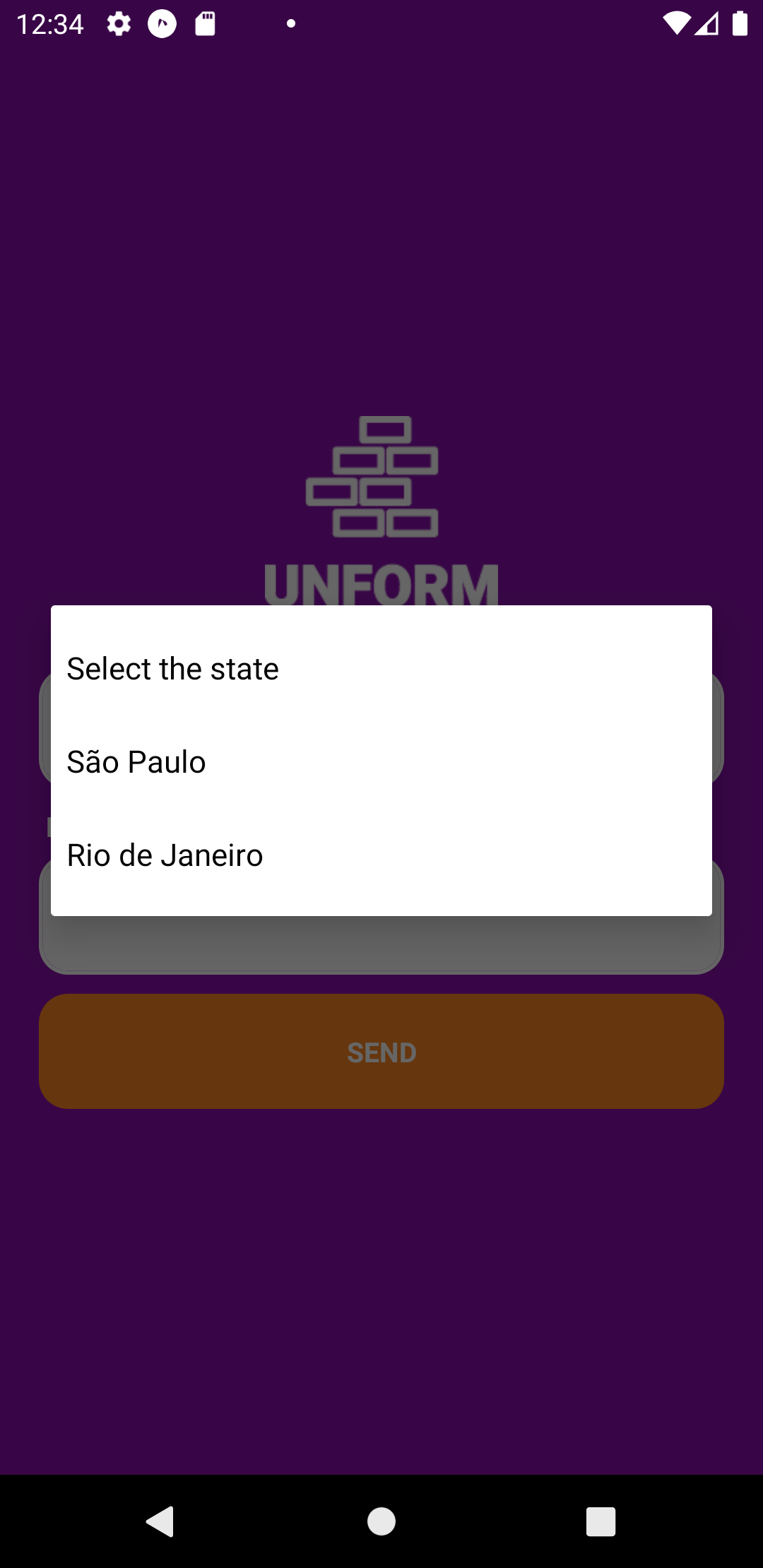Tap the notification dot in status bar
The image size is (763, 1568).
pyautogui.click(x=290, y=23)
